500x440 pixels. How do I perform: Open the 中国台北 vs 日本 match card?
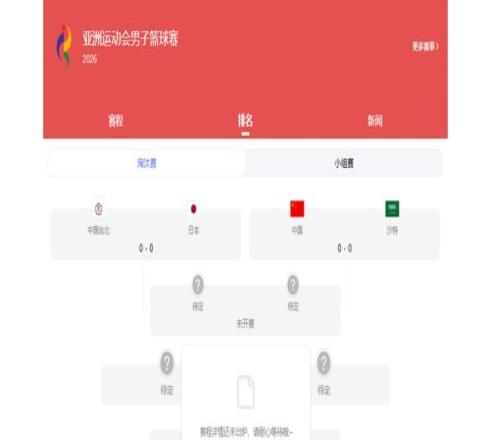click(146, 233)
